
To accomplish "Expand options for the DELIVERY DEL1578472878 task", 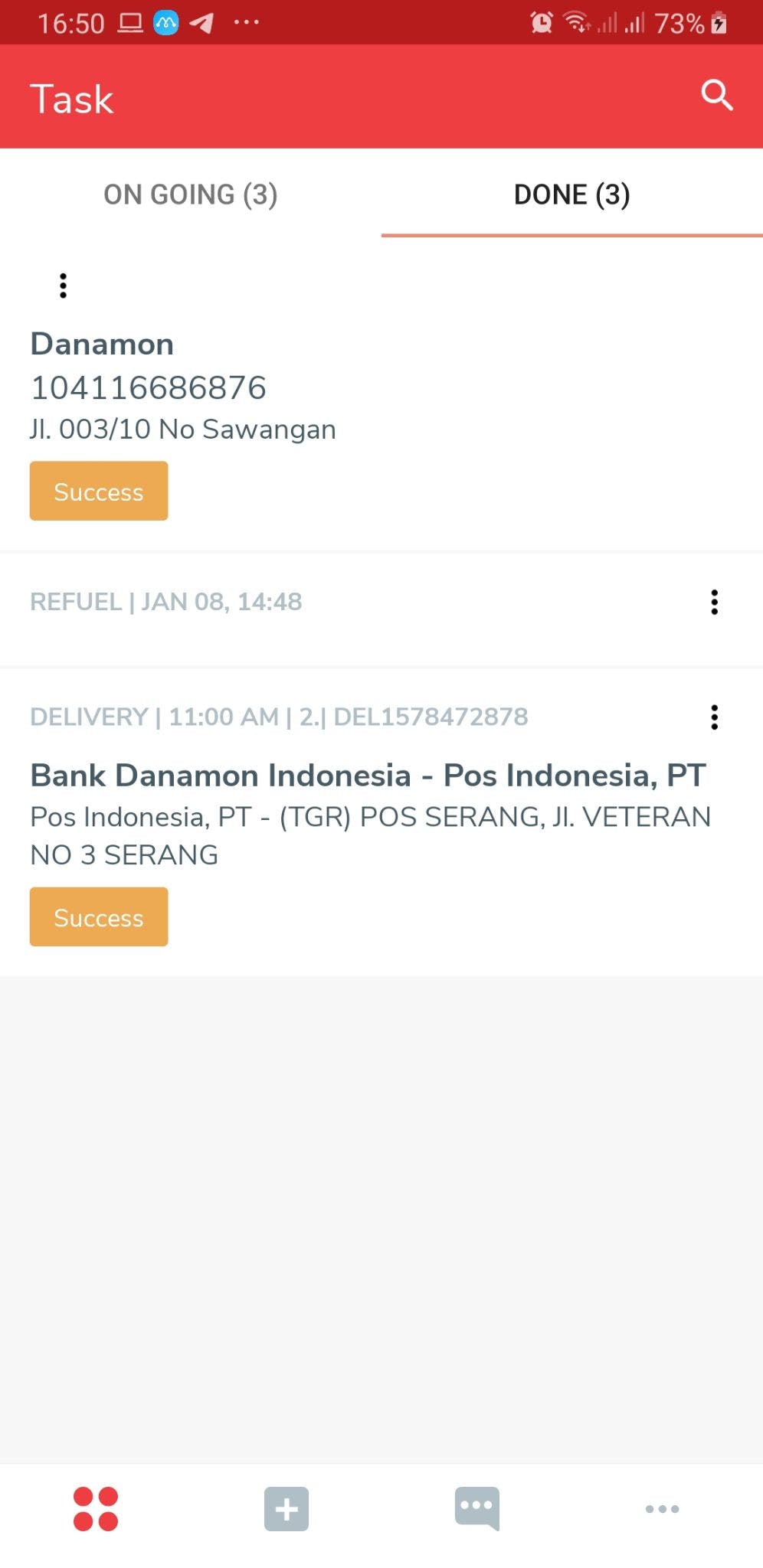I will 714,717.
